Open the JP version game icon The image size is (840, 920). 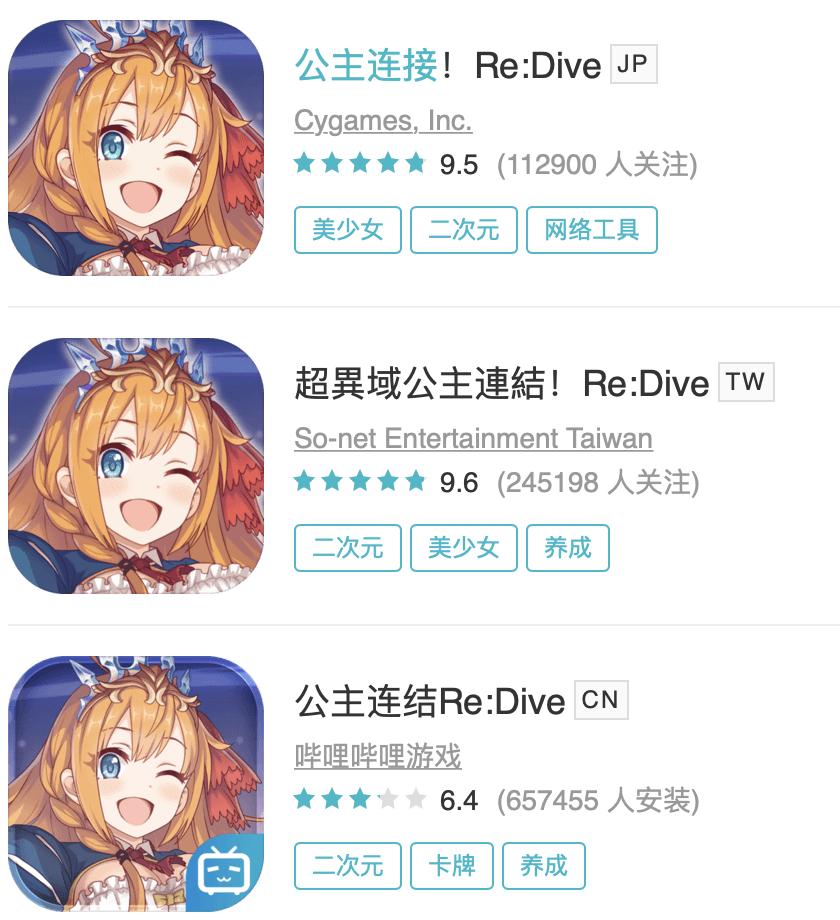(136, 147)
